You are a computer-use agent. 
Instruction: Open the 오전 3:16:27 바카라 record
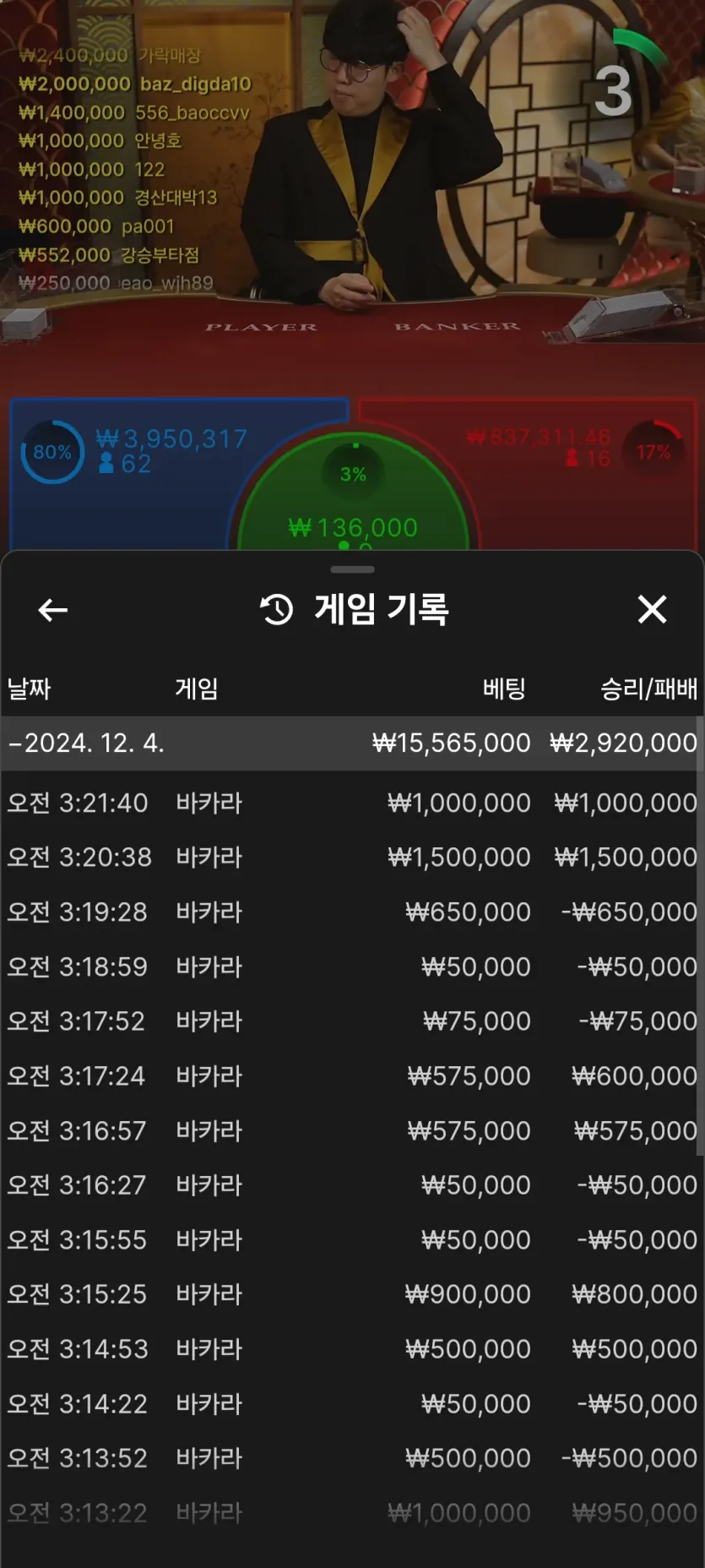(350, 1185)
